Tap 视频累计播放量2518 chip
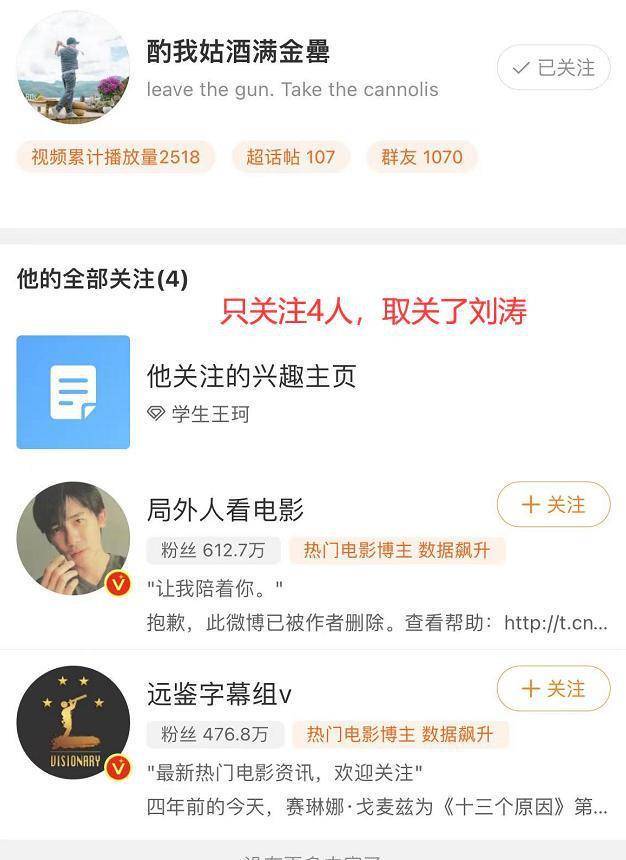Screen dimensions: 626x860 pyautogui.click(x=116, y=157)
